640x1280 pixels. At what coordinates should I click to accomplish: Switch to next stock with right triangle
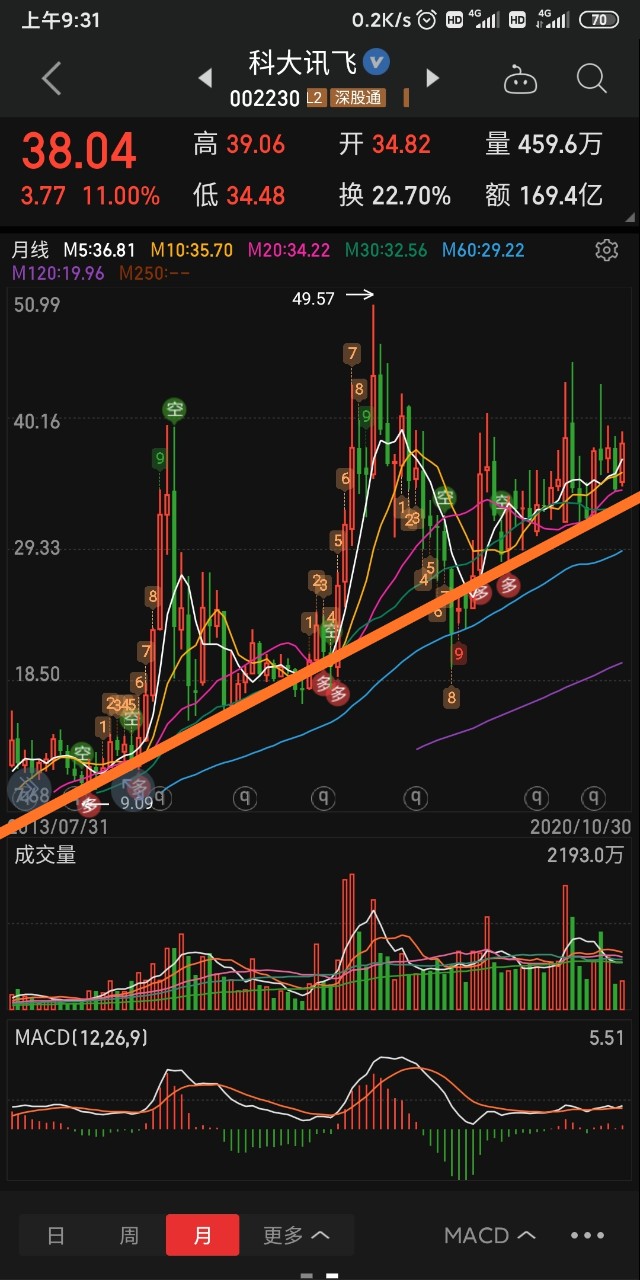(x=433, y=78)
